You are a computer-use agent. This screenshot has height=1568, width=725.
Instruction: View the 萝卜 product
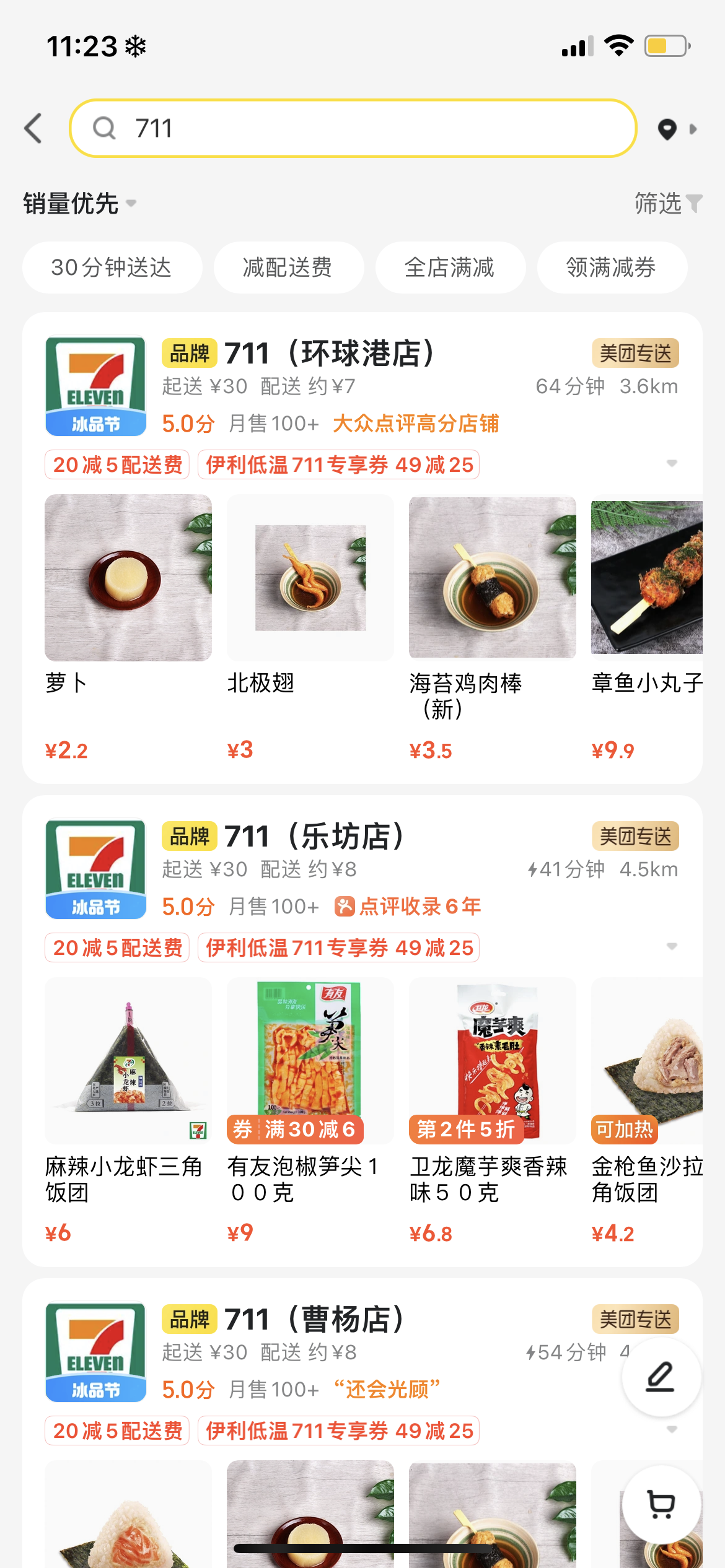128,578
